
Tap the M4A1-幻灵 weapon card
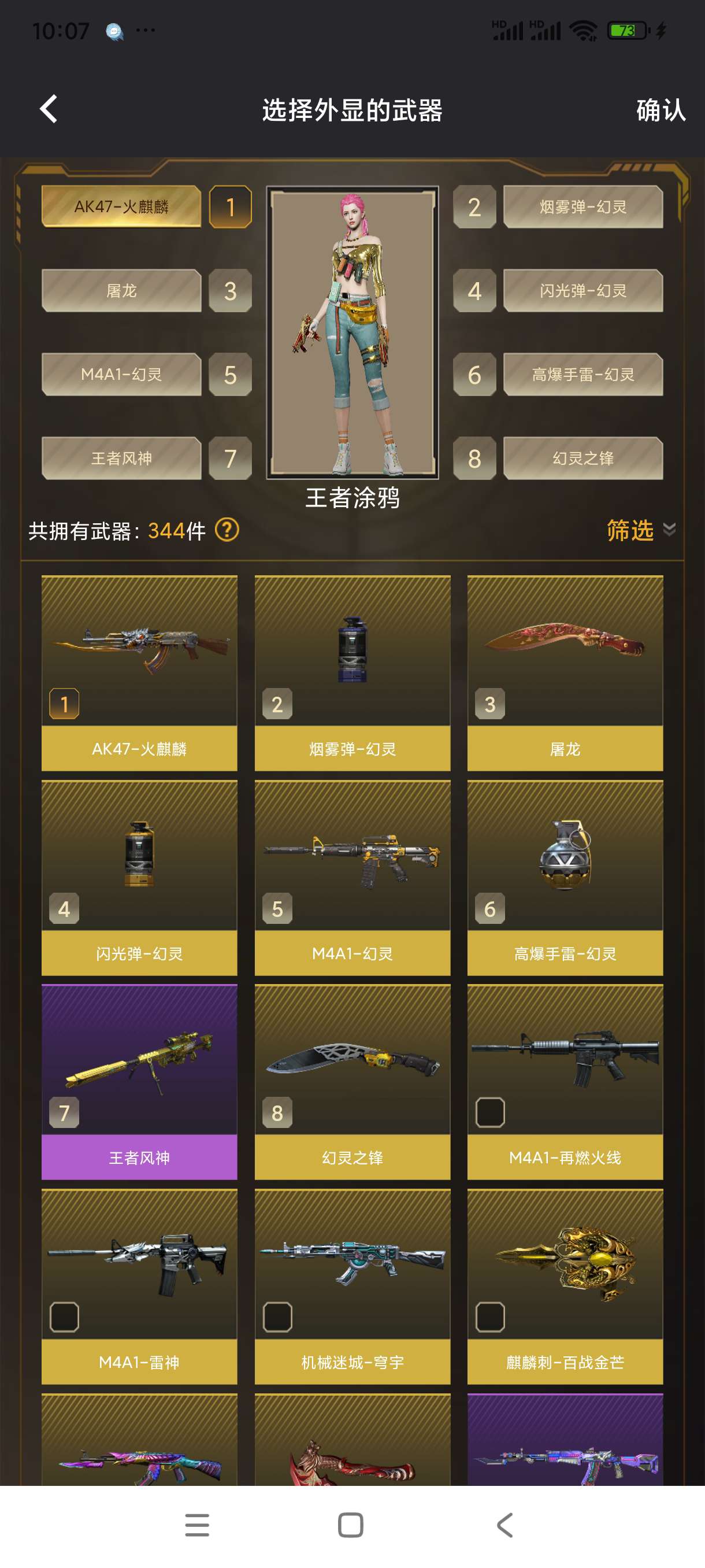[x=352, y=877]
